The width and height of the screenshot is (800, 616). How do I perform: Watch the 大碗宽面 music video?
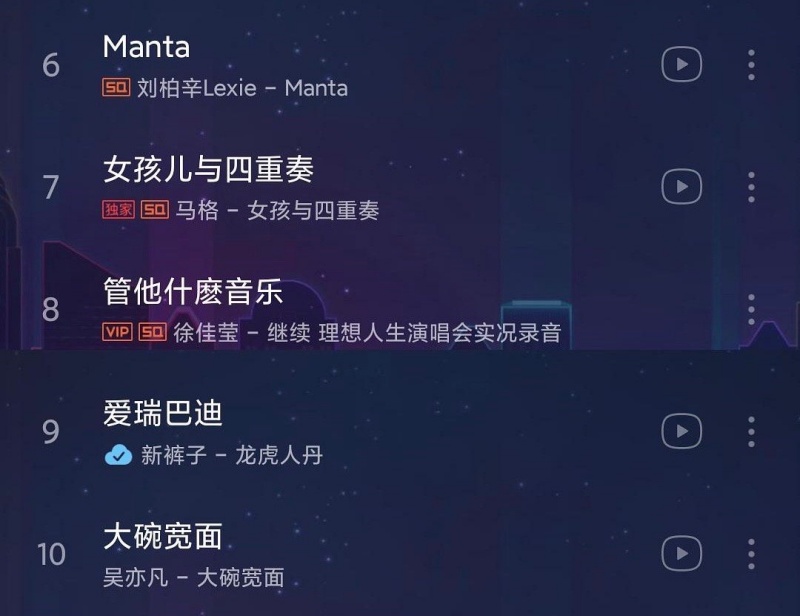coord(681,553)
